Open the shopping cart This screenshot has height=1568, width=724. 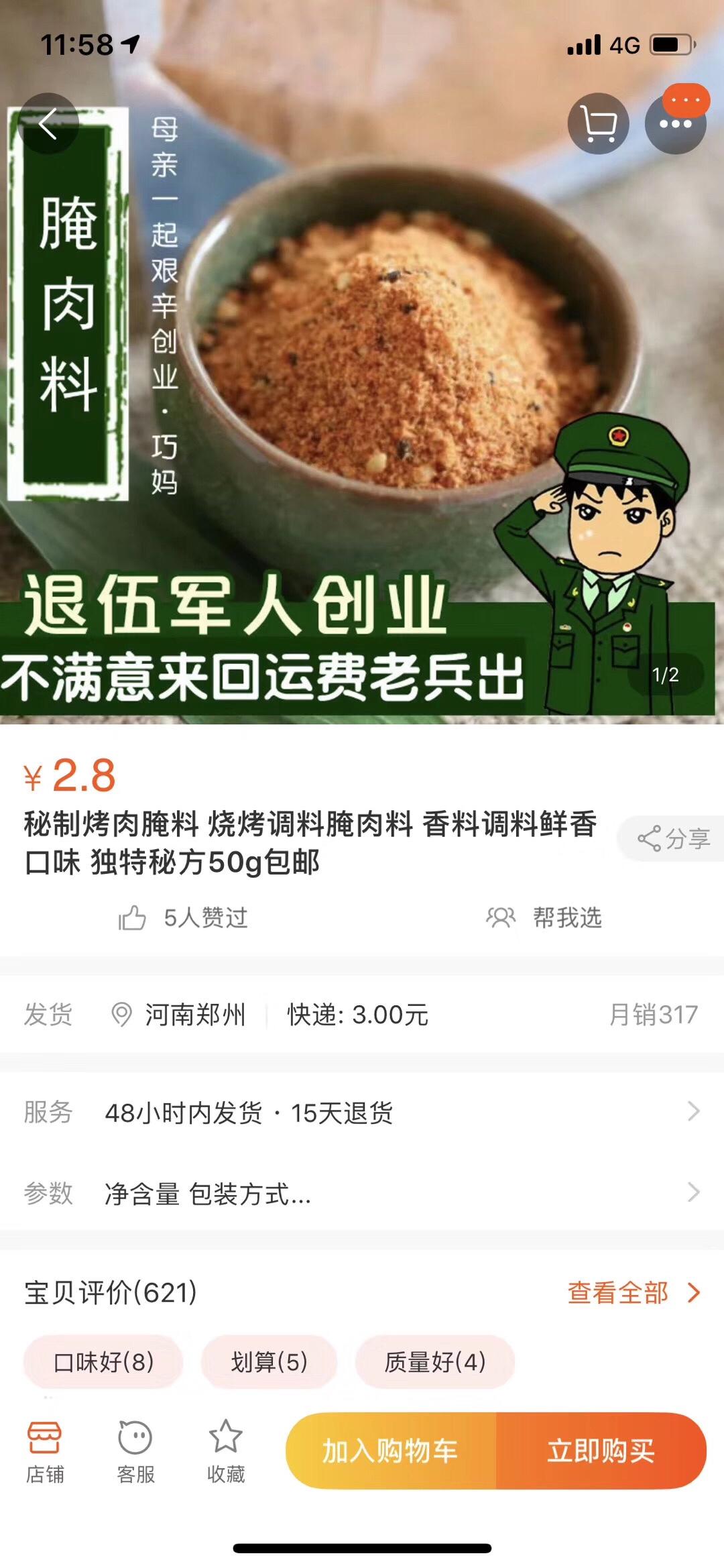pos(599,123)
